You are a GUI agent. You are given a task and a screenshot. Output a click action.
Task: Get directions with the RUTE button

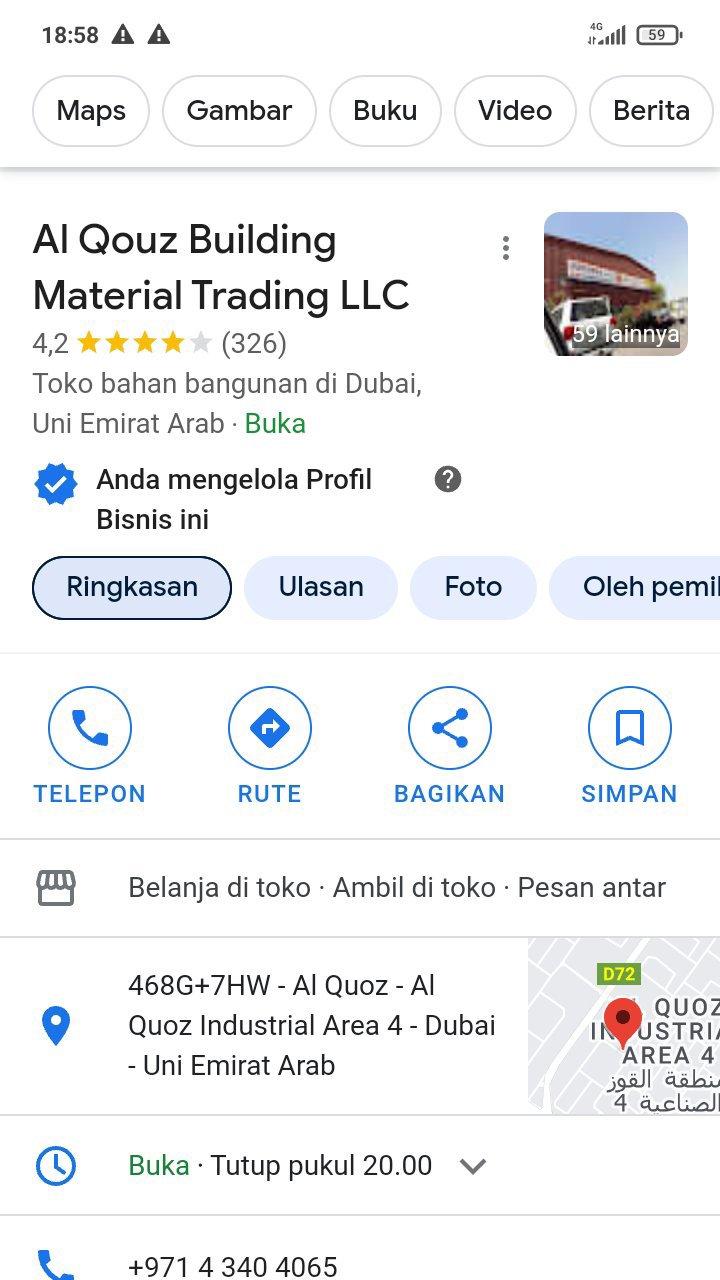[269, 745]
